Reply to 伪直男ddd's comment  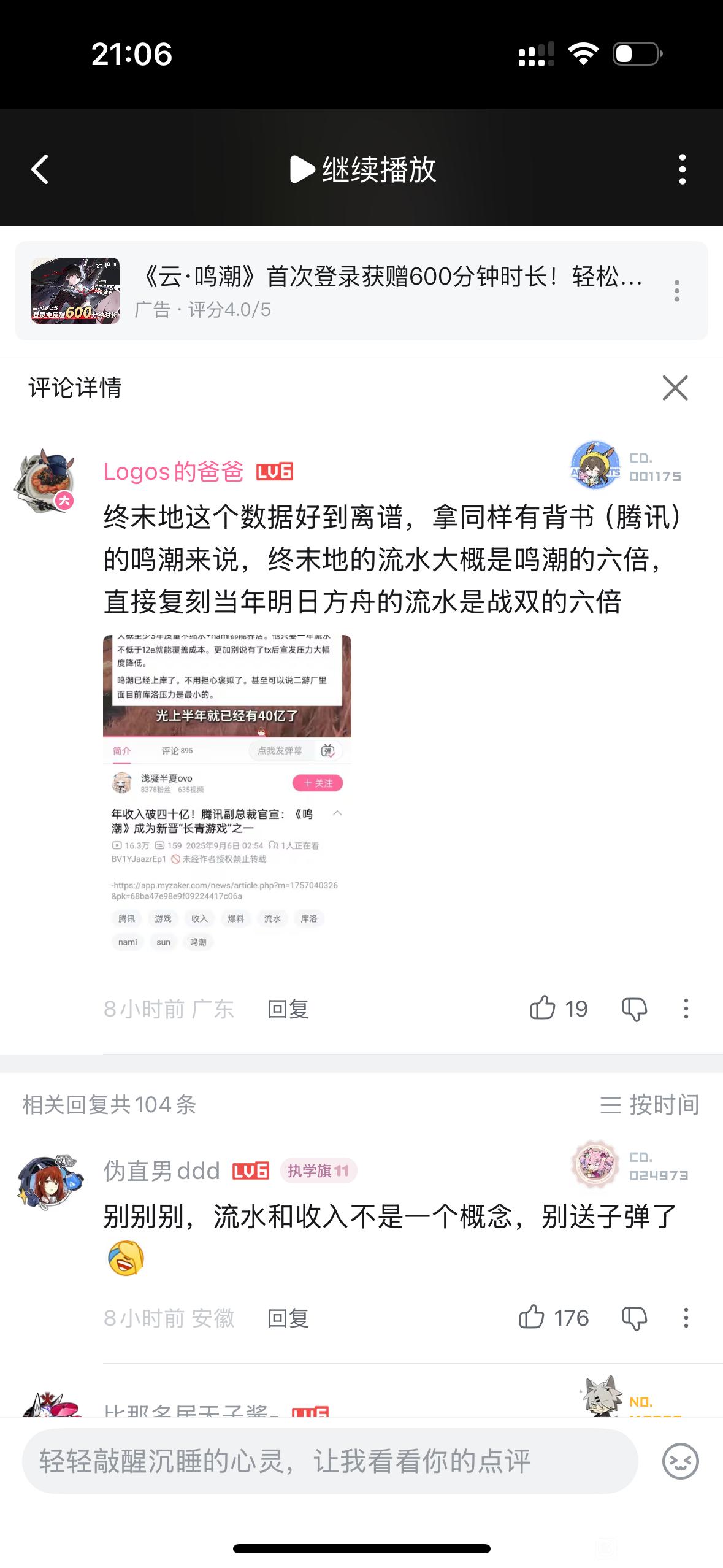[x=288, y=1318]
